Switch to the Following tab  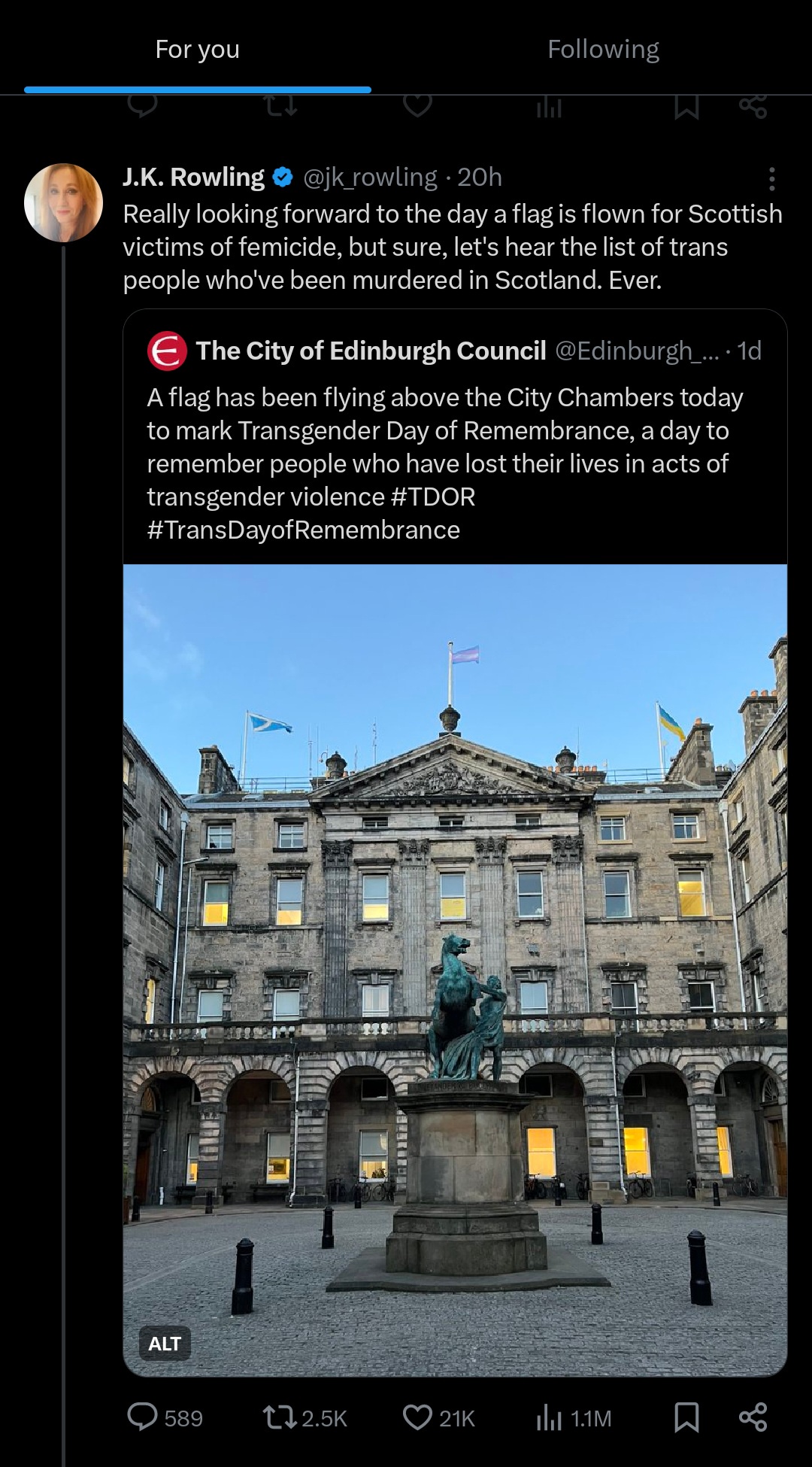[x=603, y=50]
